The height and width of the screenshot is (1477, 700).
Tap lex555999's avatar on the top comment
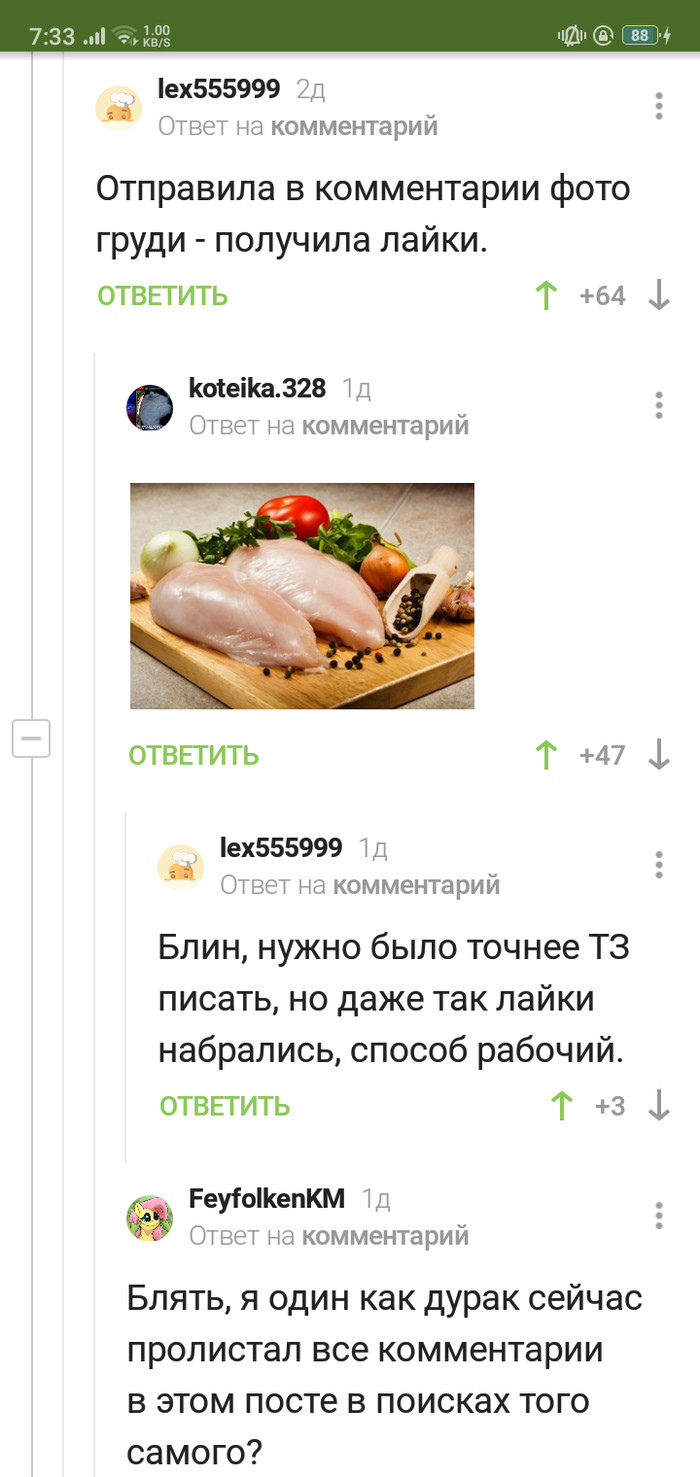119,107
